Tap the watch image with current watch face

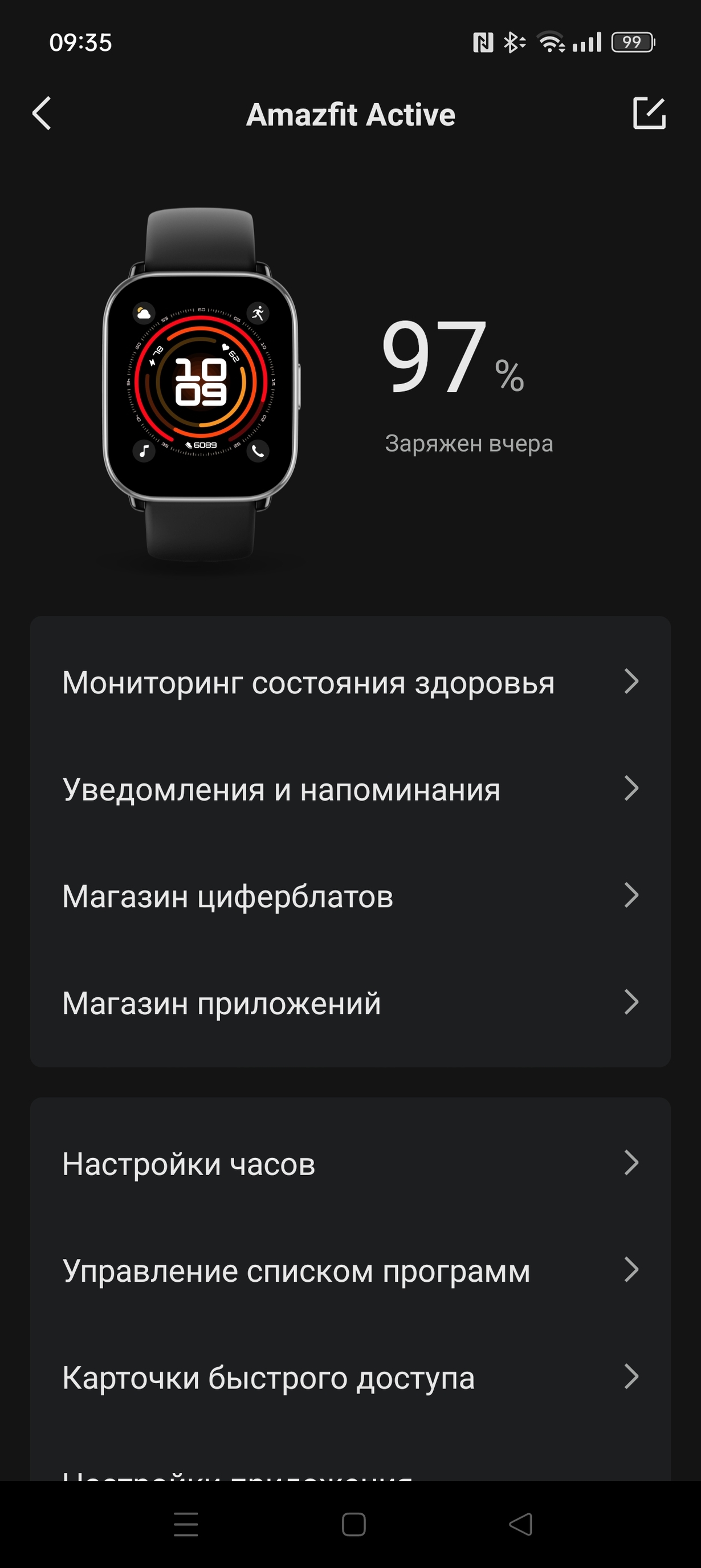pos(201,385)
